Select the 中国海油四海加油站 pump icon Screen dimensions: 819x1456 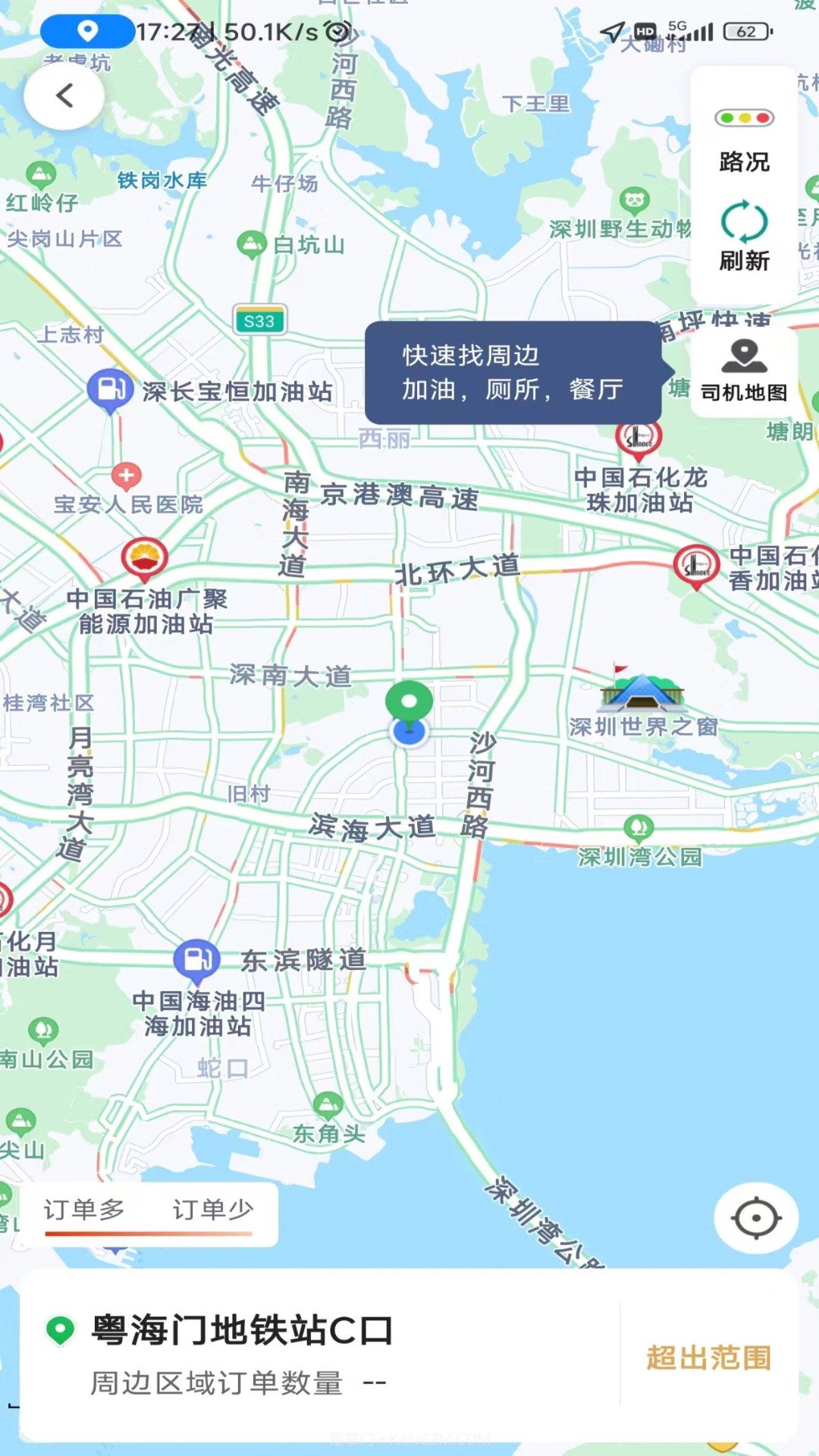(x=197, y=959)
